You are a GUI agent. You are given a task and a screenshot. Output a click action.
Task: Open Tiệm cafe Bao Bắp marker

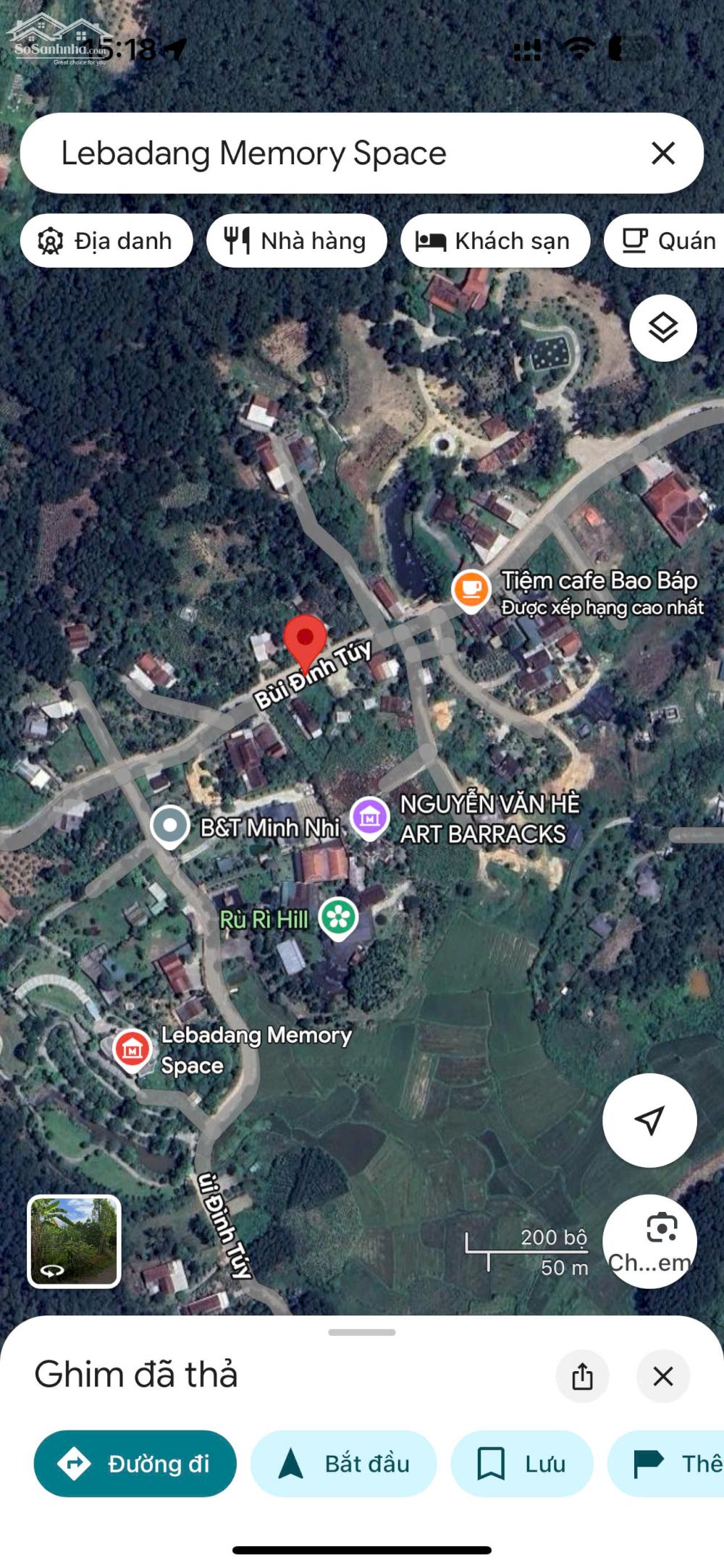[x=471, y=589]
